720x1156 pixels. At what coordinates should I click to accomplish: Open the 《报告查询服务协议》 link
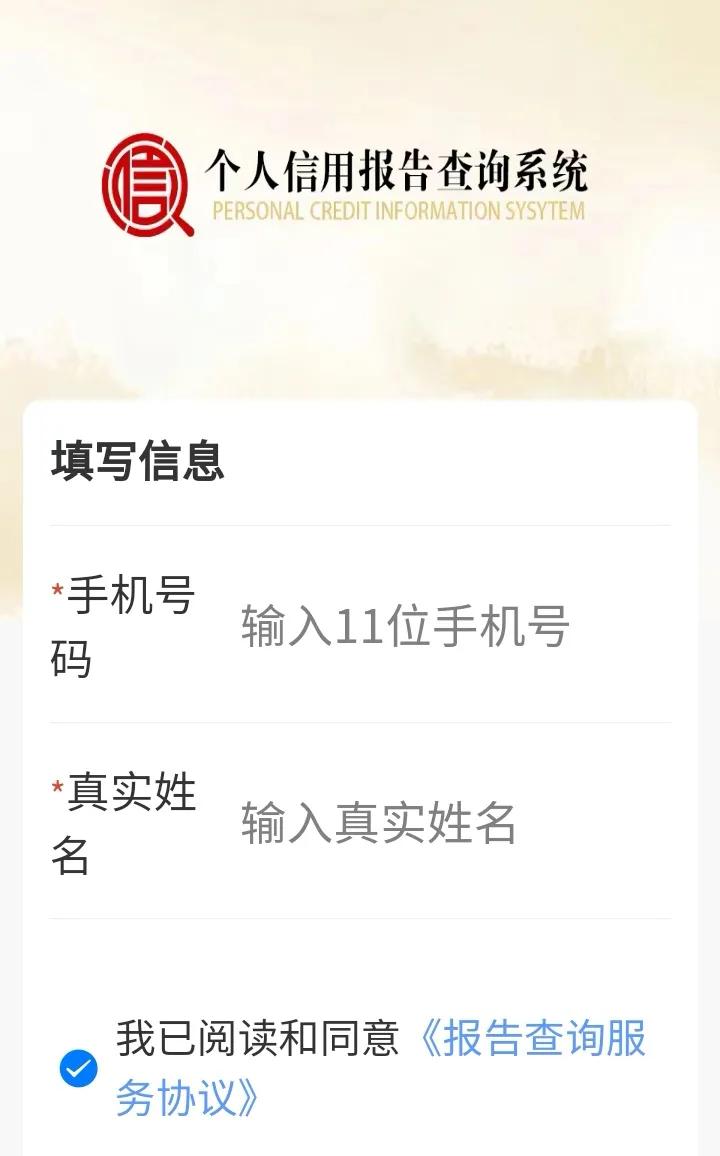pyautogui.click(x=530, y=1040)
